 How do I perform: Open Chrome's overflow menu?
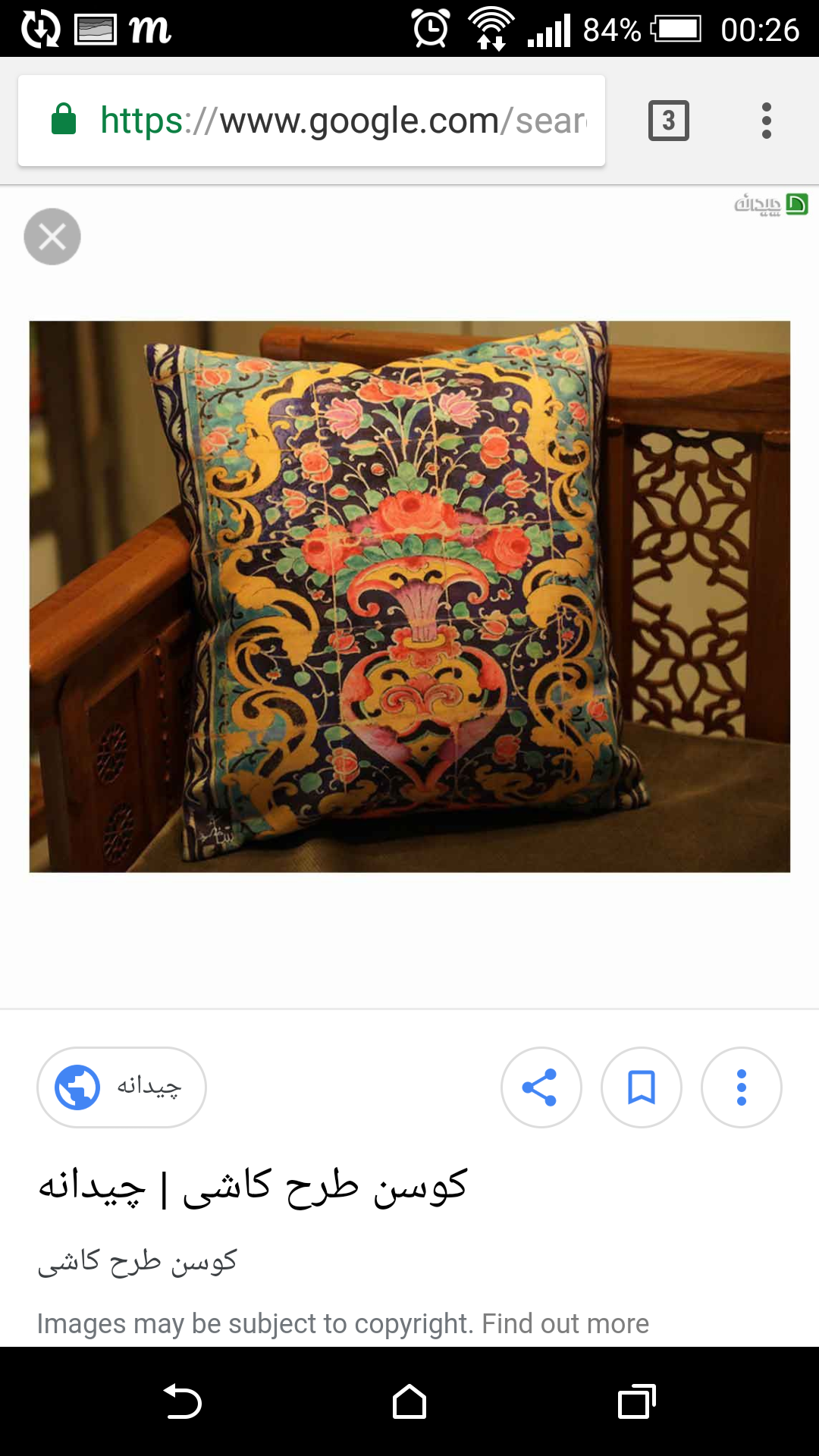(x=766, y=121)
